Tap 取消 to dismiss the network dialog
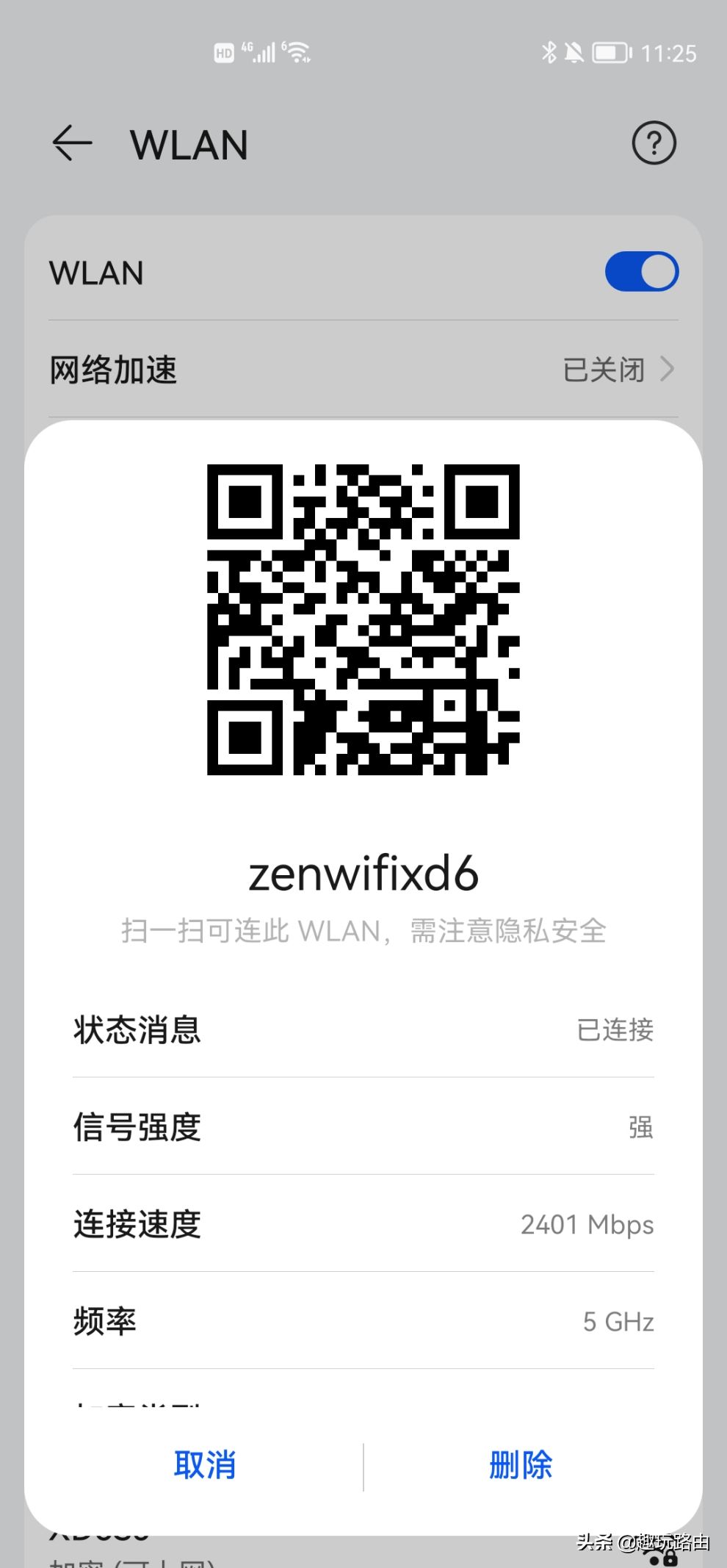Screen dimensions: 727x1568 205,1464
